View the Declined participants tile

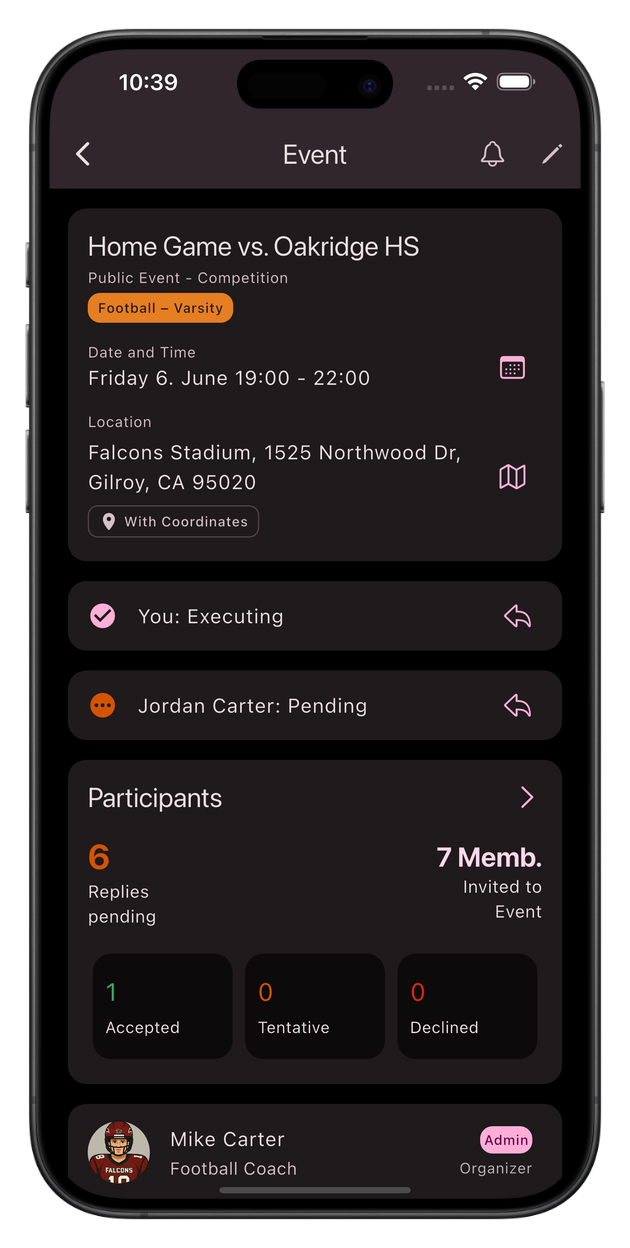(467, 1006)
